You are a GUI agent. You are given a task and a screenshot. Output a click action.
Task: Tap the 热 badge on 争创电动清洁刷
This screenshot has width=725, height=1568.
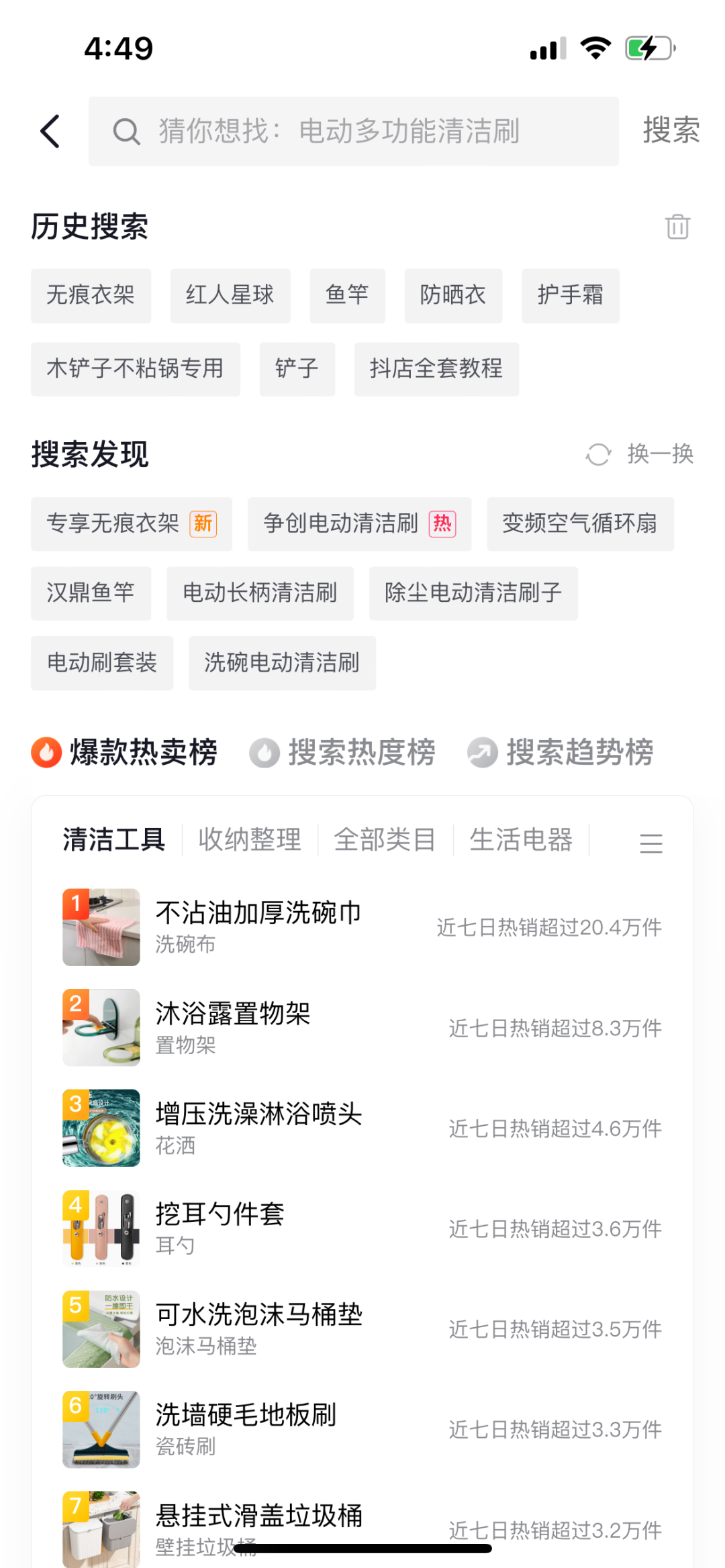444,524
